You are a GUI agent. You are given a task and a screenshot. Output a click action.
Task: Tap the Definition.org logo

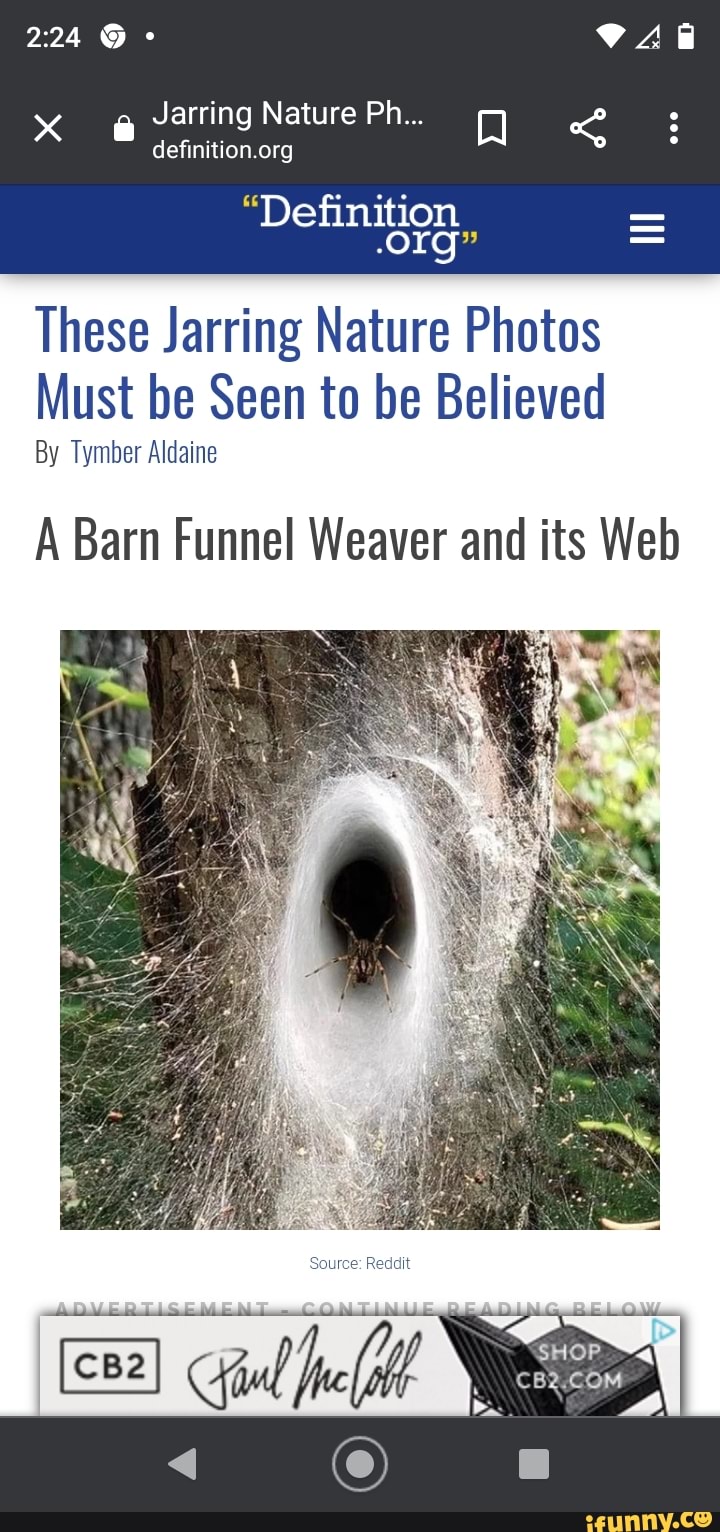tap(360, 228)
